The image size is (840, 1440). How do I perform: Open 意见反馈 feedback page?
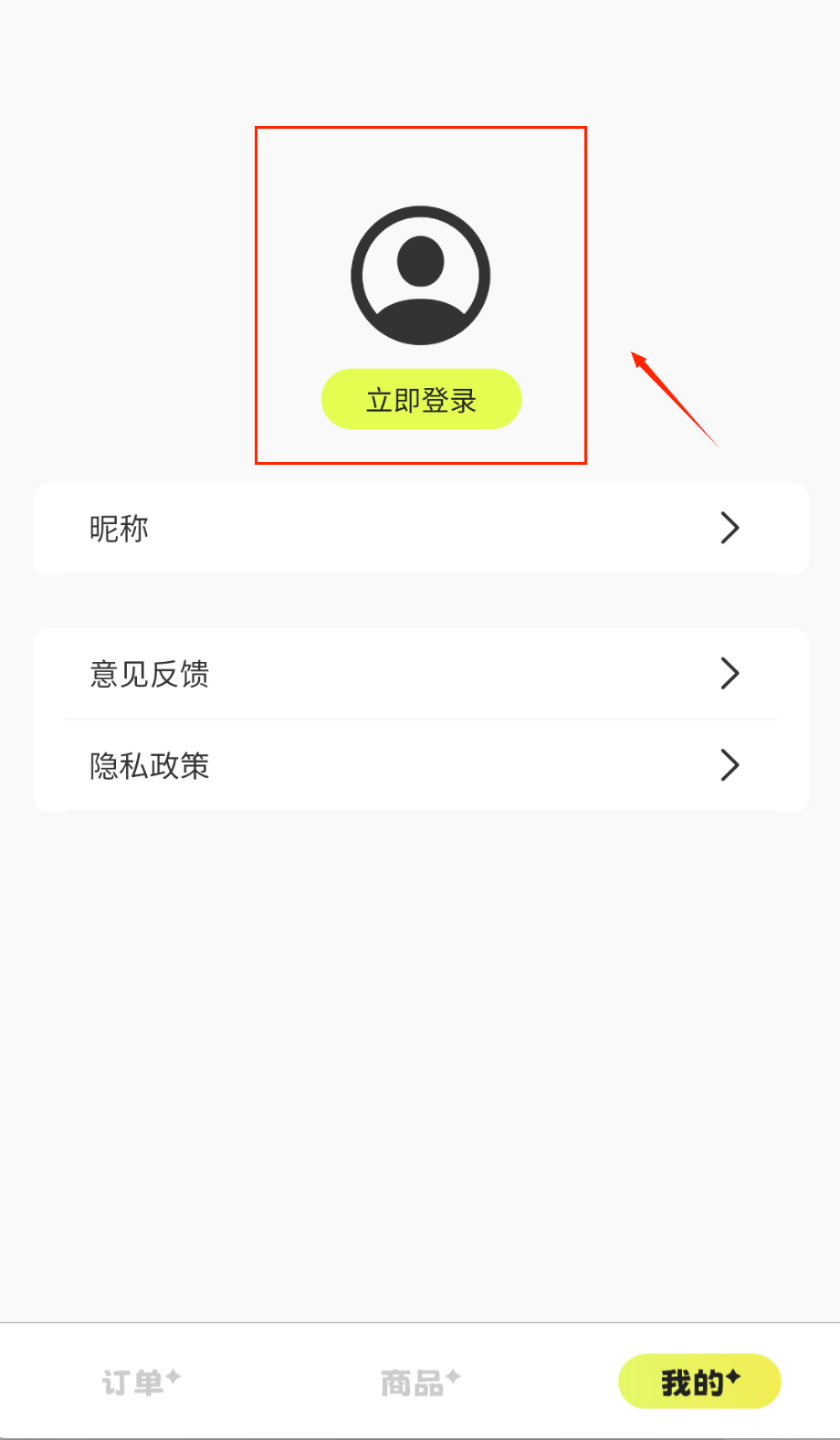coord(421,674)
